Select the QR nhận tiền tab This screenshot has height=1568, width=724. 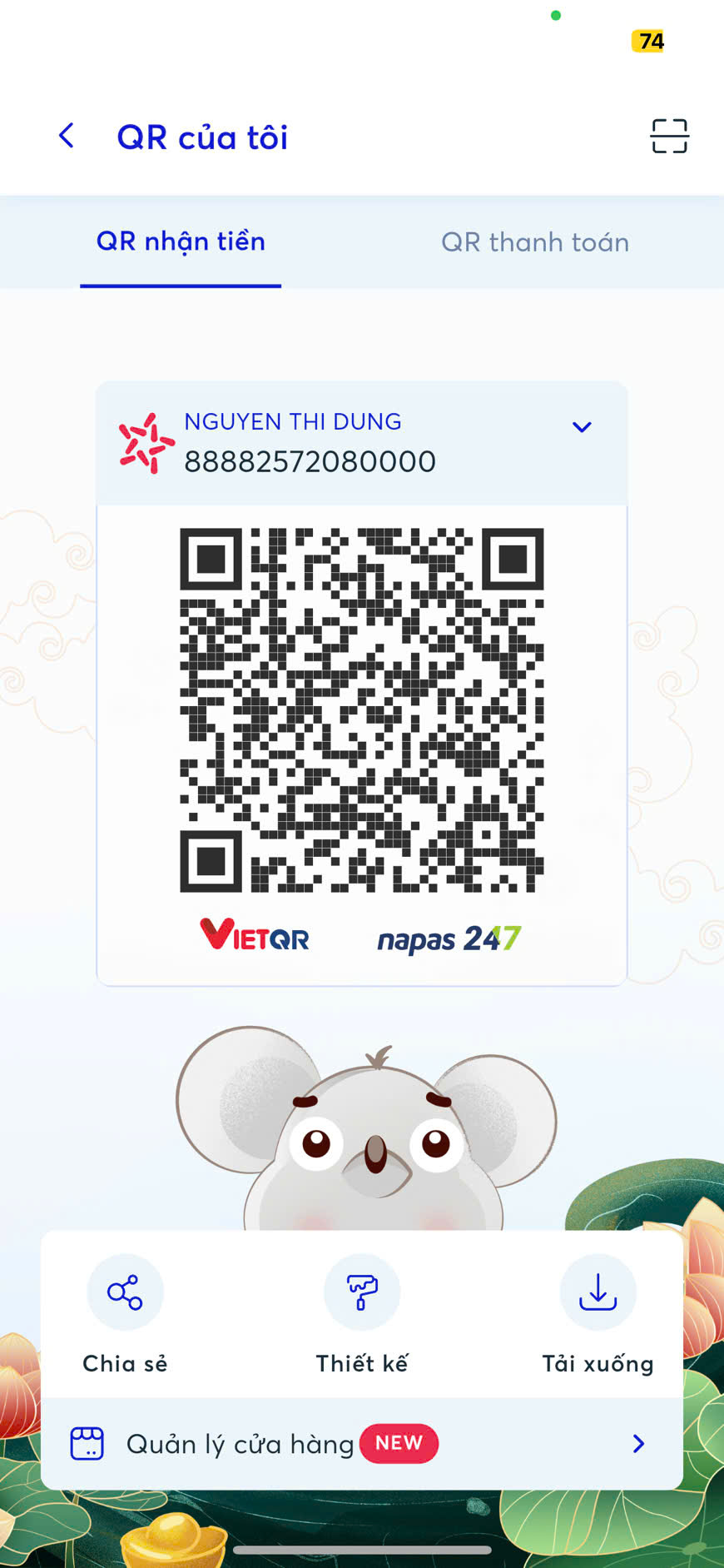[x=181, y=242]
